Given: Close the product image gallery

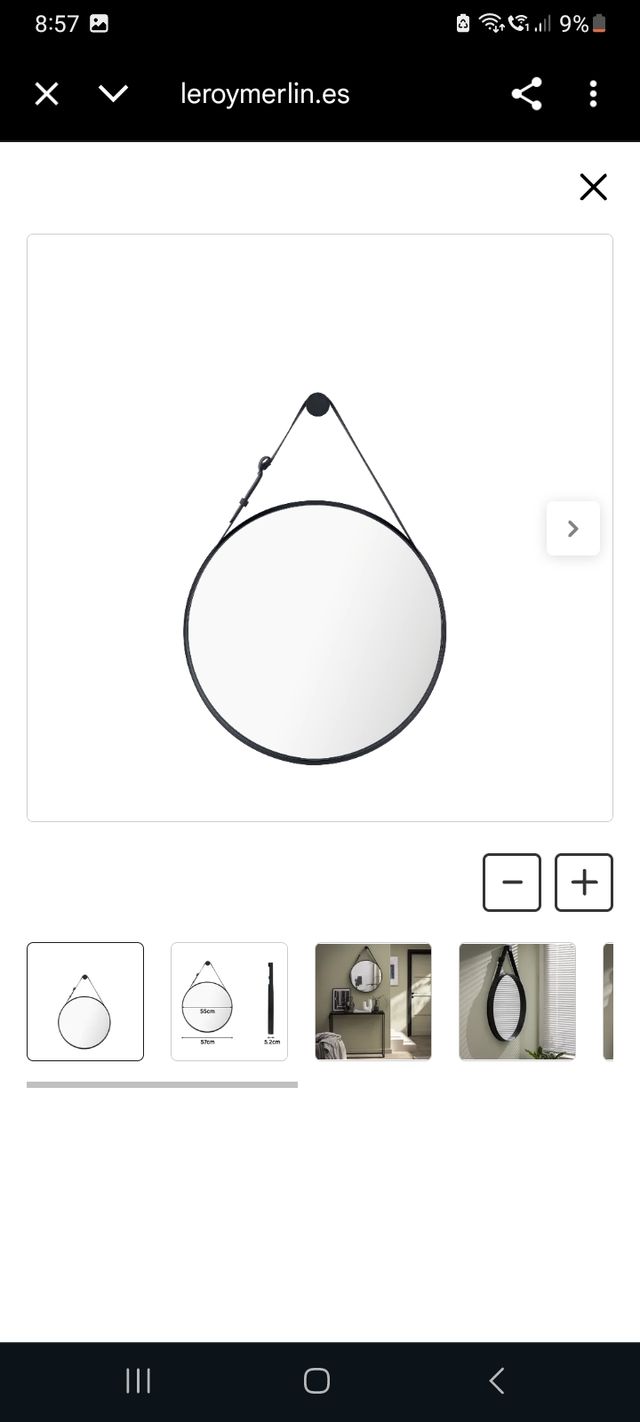Looking at the screenshot, I should pos(593,187).
